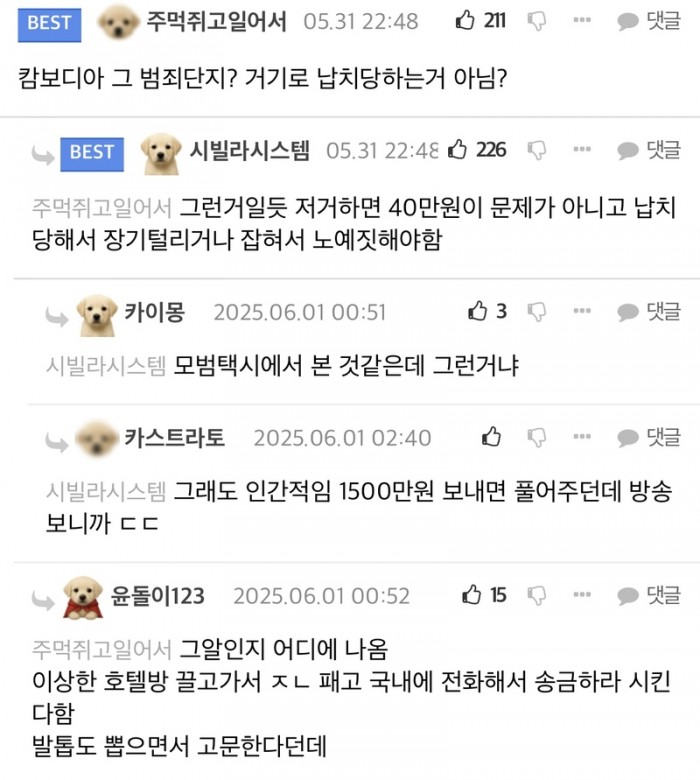The image size is (700, 780).
Task: Open more options on 카이몽's reply
Action: [x=582, y=312]
